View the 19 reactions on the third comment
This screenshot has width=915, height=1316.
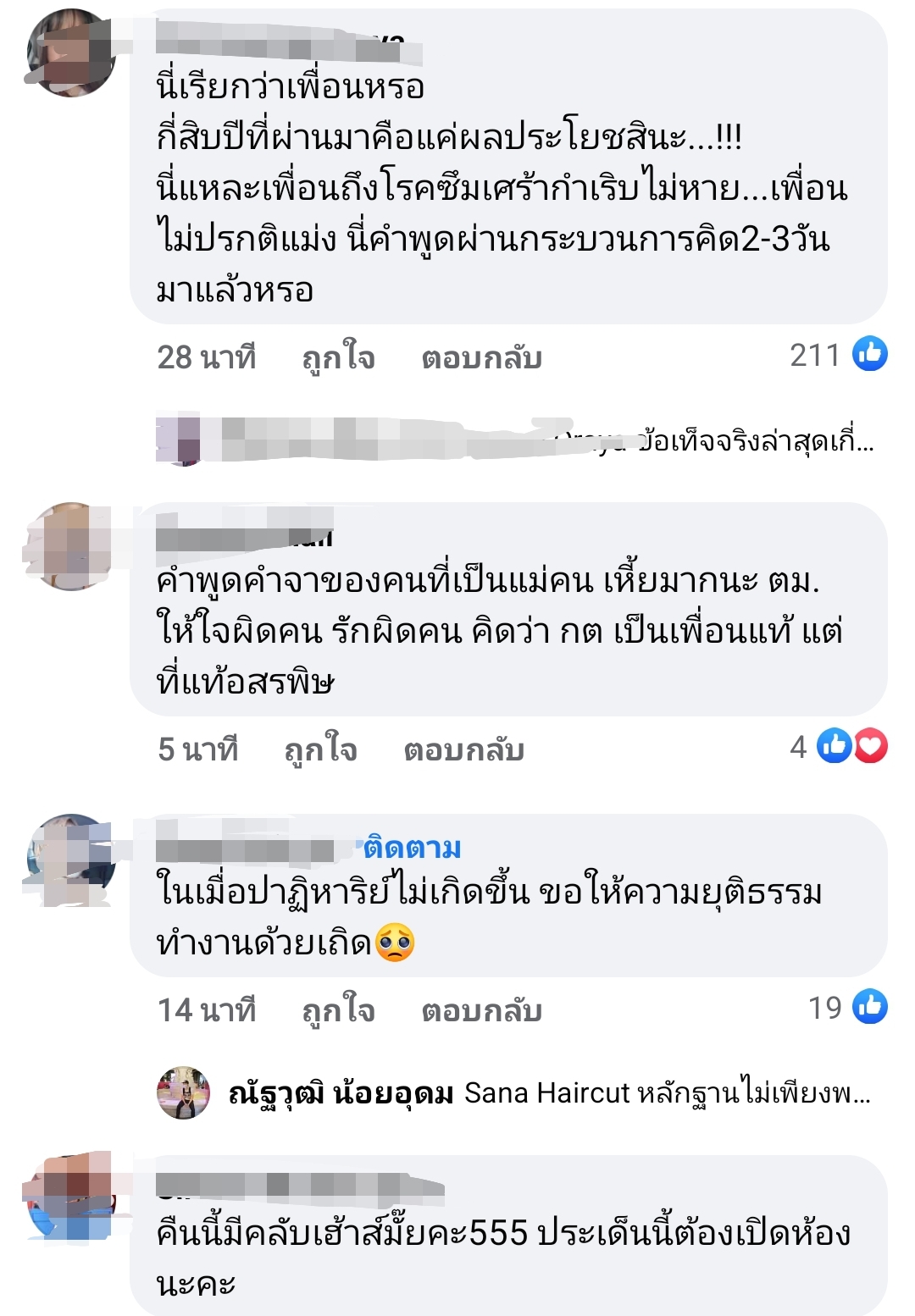coord(846,1007)
